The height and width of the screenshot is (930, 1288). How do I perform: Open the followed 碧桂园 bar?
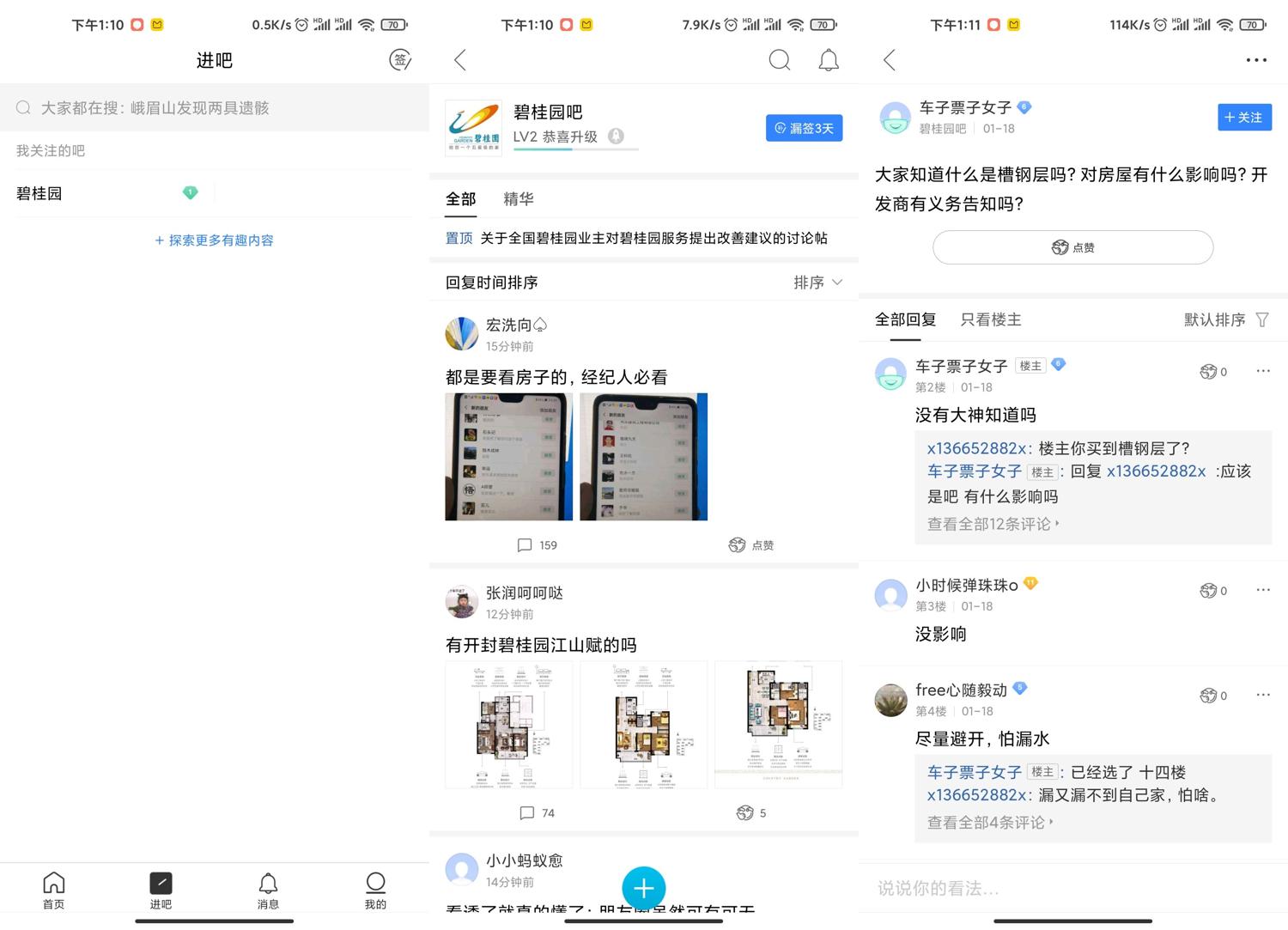pyautogui.click(x=39, y=193)
